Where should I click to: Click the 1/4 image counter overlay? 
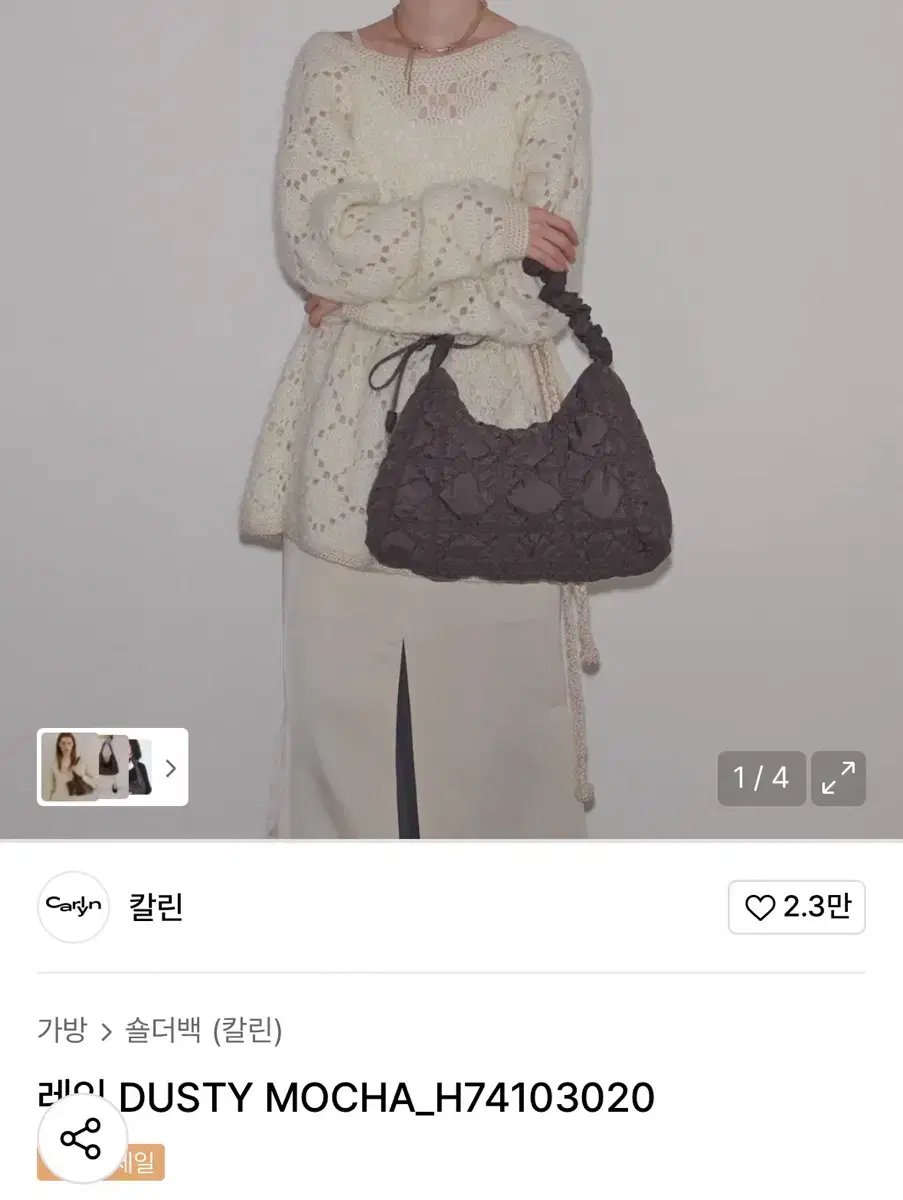761,778
